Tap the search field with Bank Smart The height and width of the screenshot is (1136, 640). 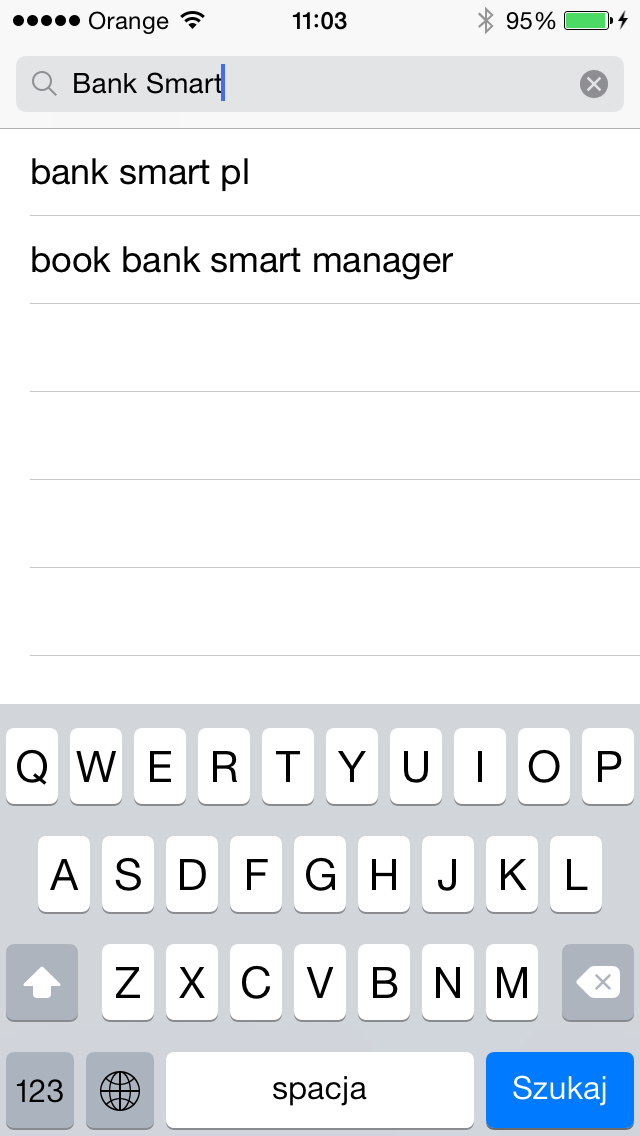320,84
